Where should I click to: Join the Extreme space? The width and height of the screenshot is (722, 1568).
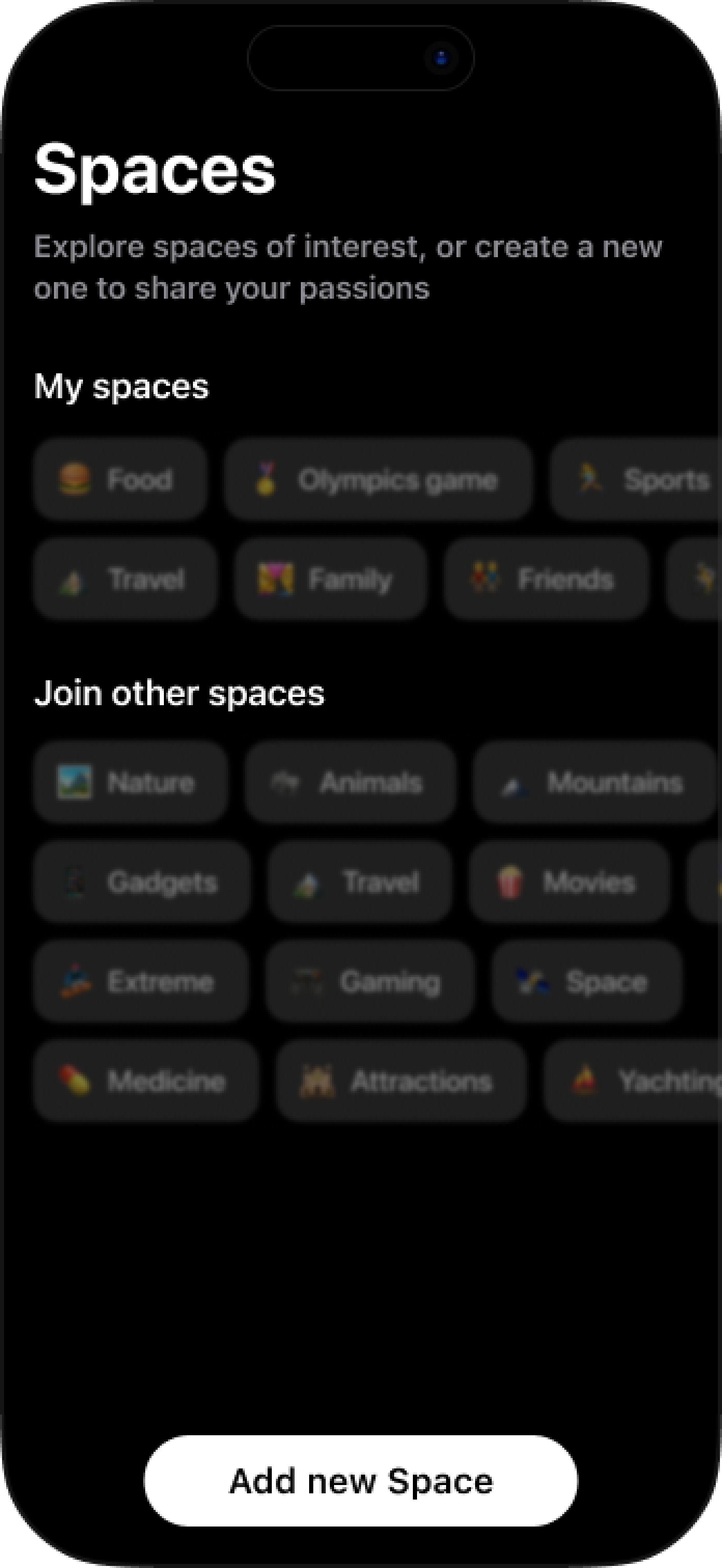pyautogui.click(x=141, y=981)
